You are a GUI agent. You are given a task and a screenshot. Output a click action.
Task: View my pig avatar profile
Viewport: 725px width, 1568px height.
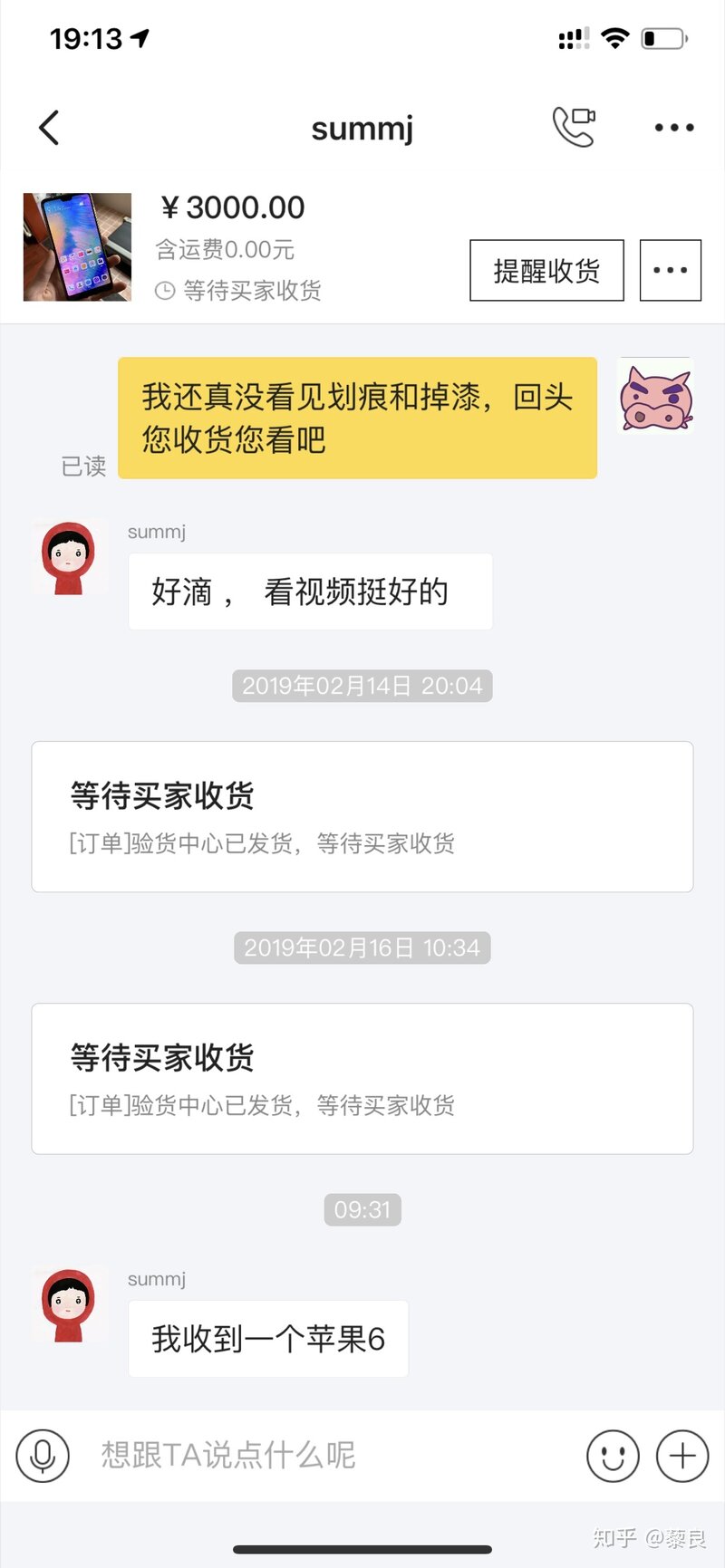(x=655, y=396)
